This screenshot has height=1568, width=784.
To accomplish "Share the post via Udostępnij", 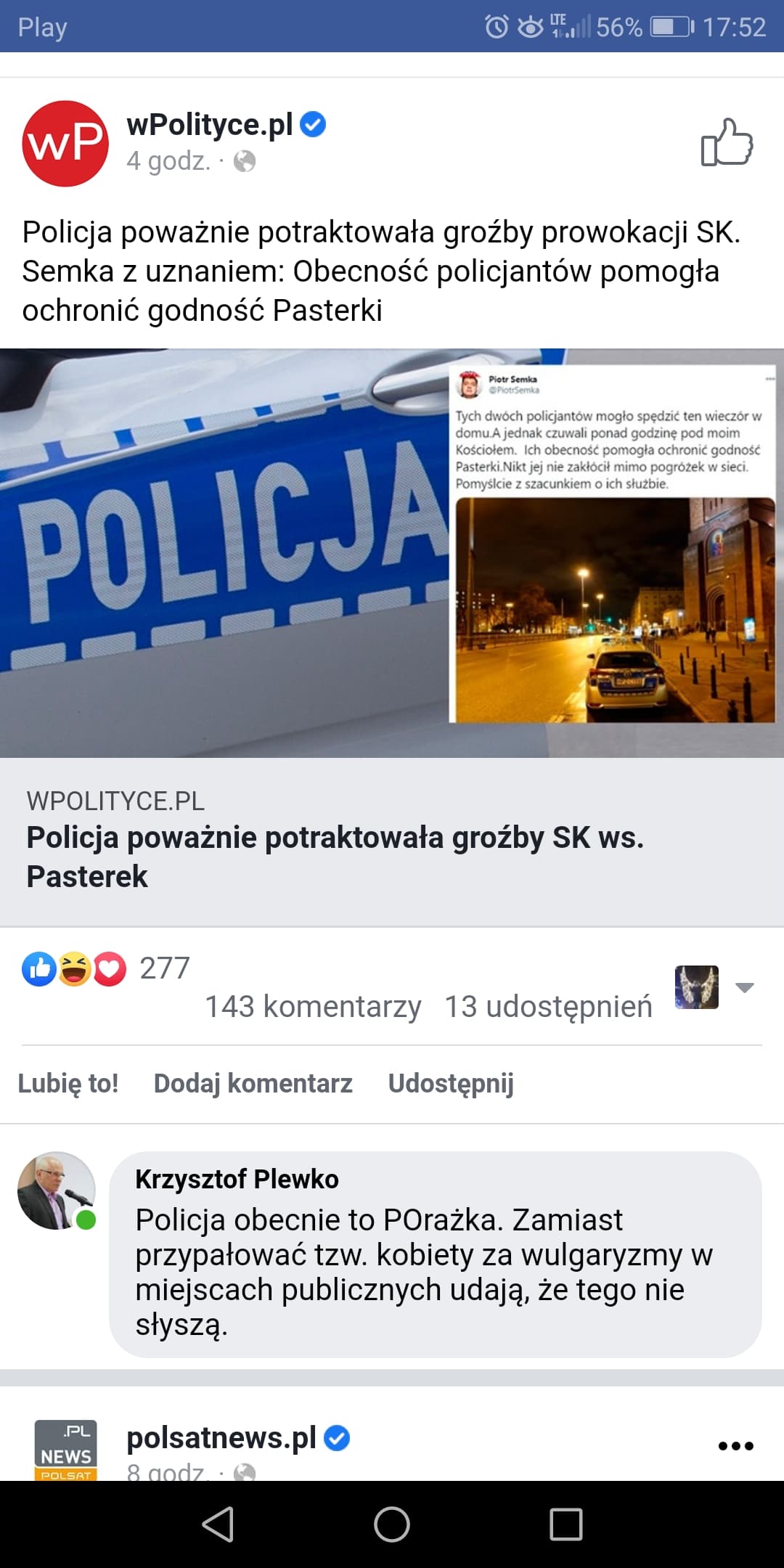I will point(451,1083).
